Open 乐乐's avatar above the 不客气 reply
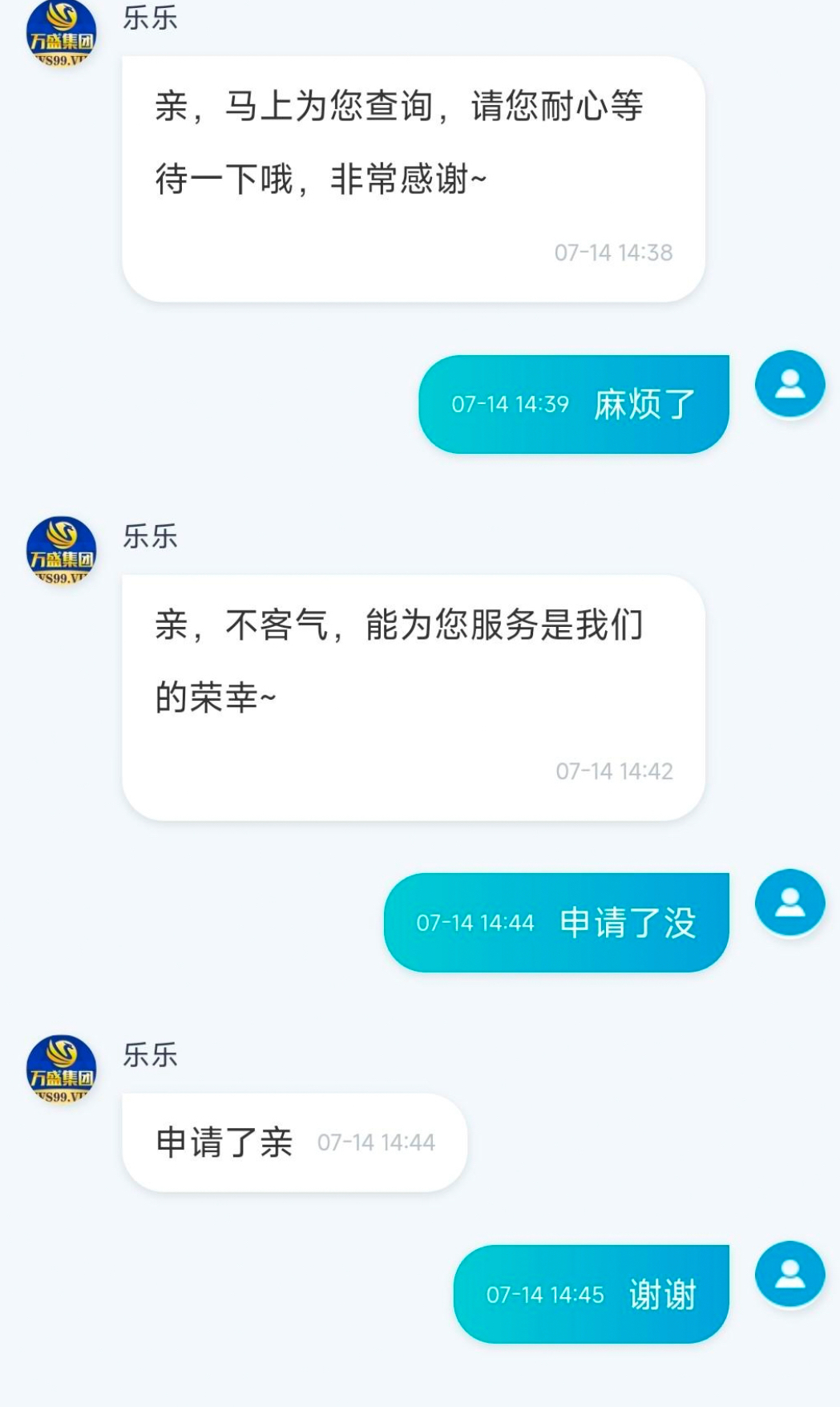The width and height of the screenshot is (840, 1407). (x=62, y=551)
